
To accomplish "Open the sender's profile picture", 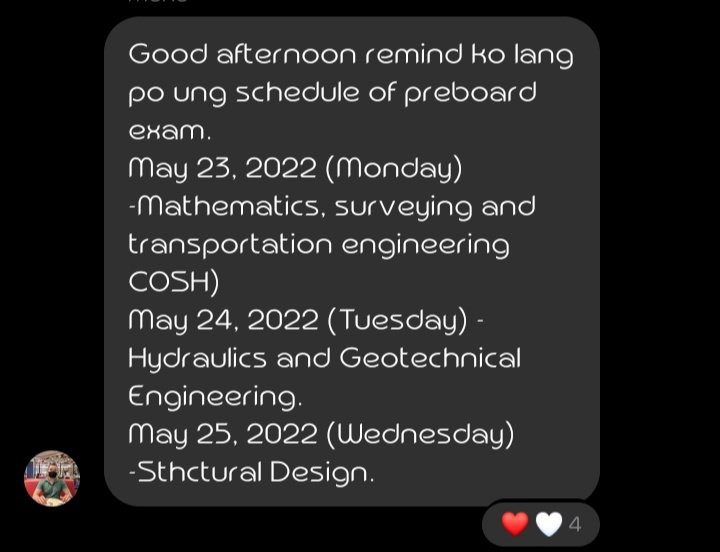I will coord(52,479).
